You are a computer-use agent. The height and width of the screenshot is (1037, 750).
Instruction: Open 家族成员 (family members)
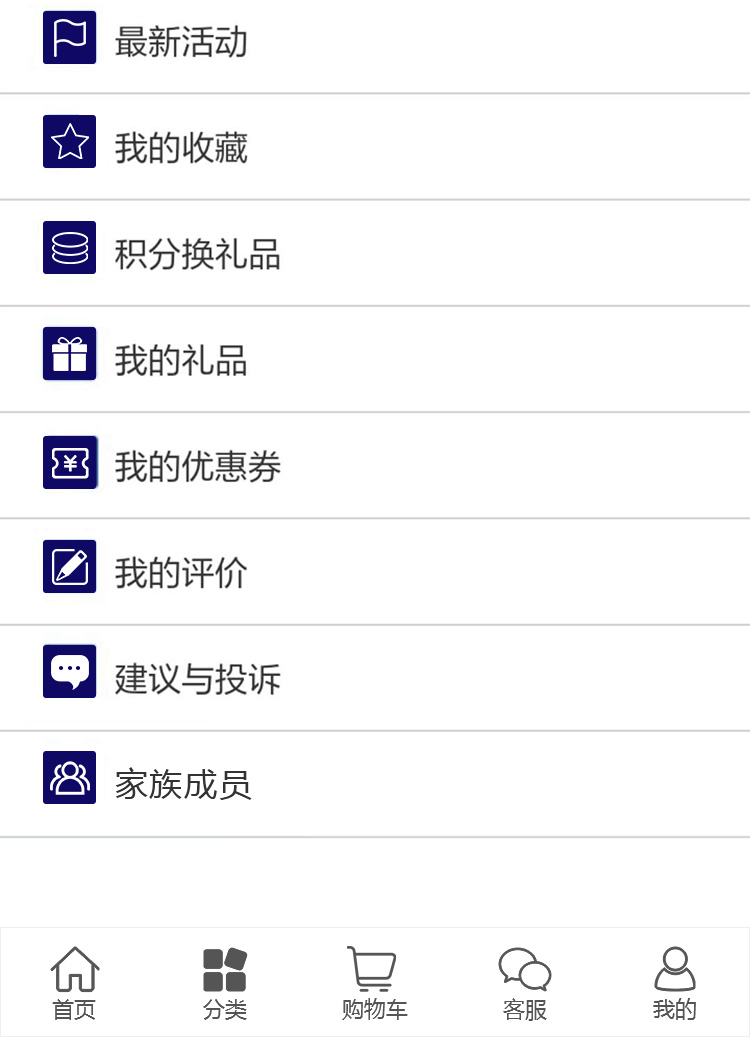tap(182, 784)
